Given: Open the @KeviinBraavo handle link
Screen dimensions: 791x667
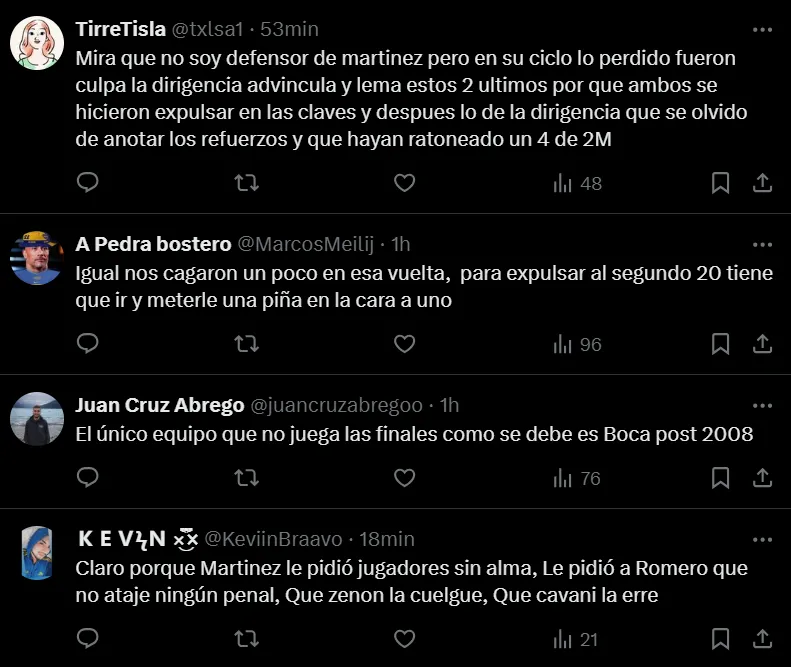Looking at the screenshot, I should coord(273,539).
